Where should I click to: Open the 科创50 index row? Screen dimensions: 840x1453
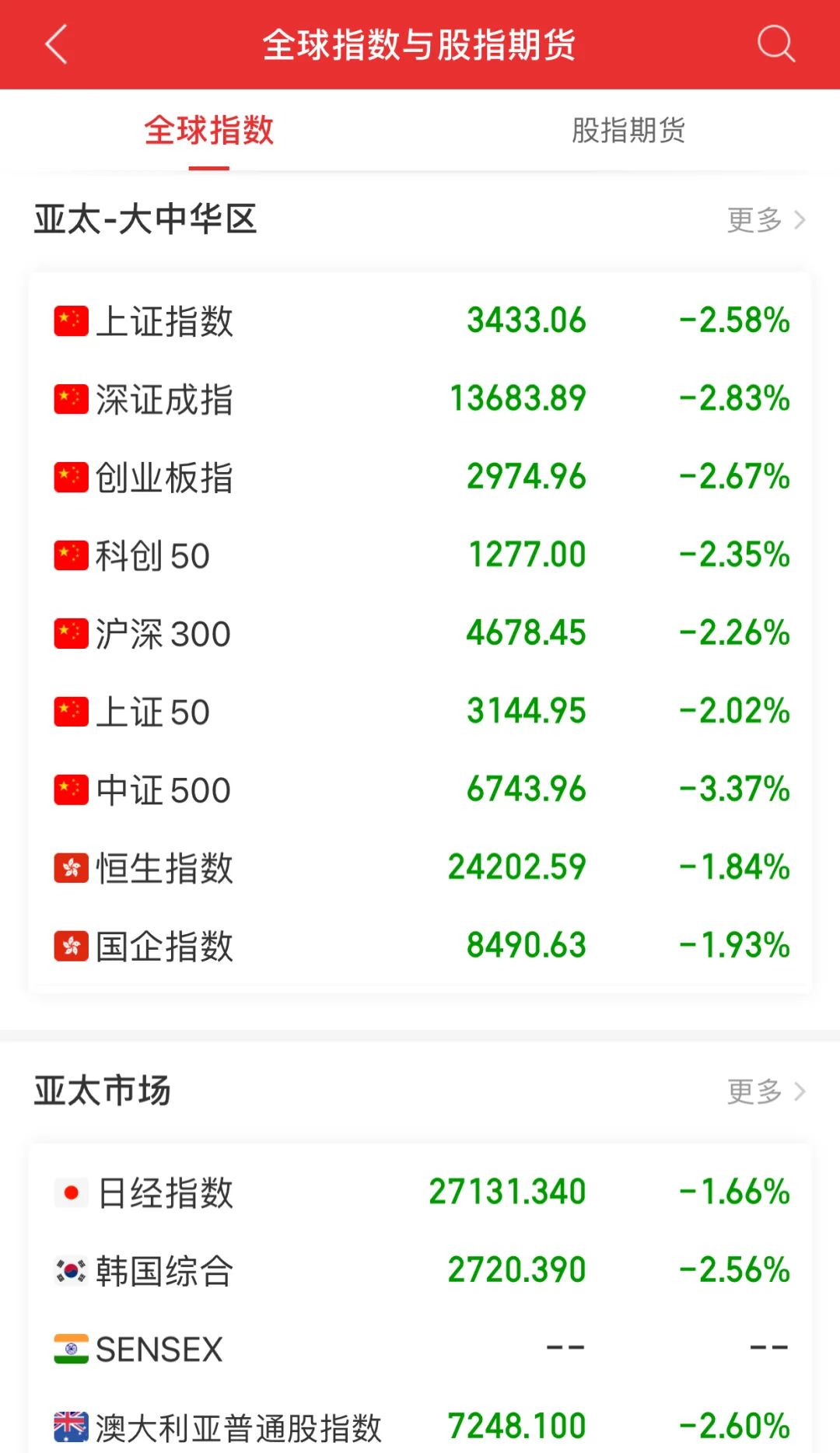(x=420, y=555)
